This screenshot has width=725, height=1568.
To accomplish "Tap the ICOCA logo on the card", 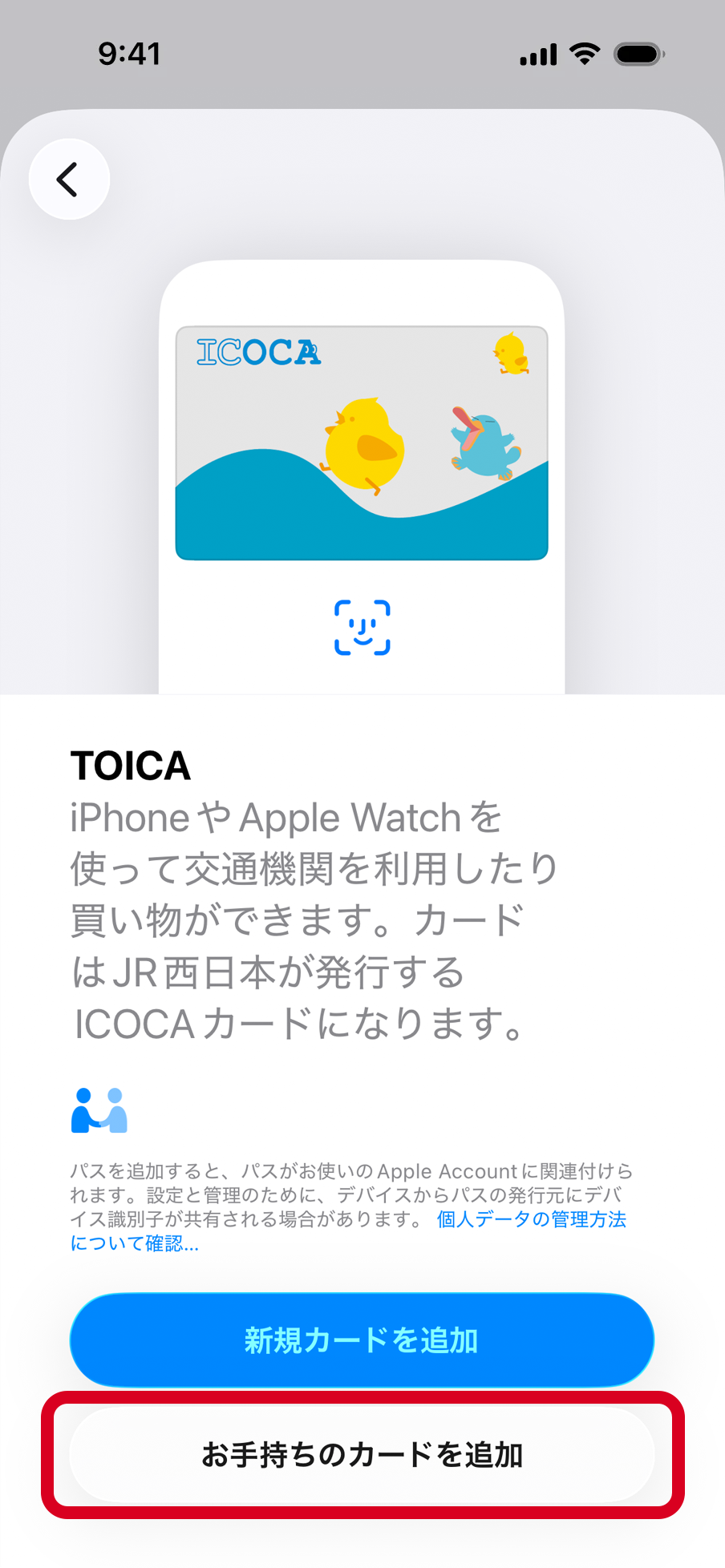I will coord(258,353).
